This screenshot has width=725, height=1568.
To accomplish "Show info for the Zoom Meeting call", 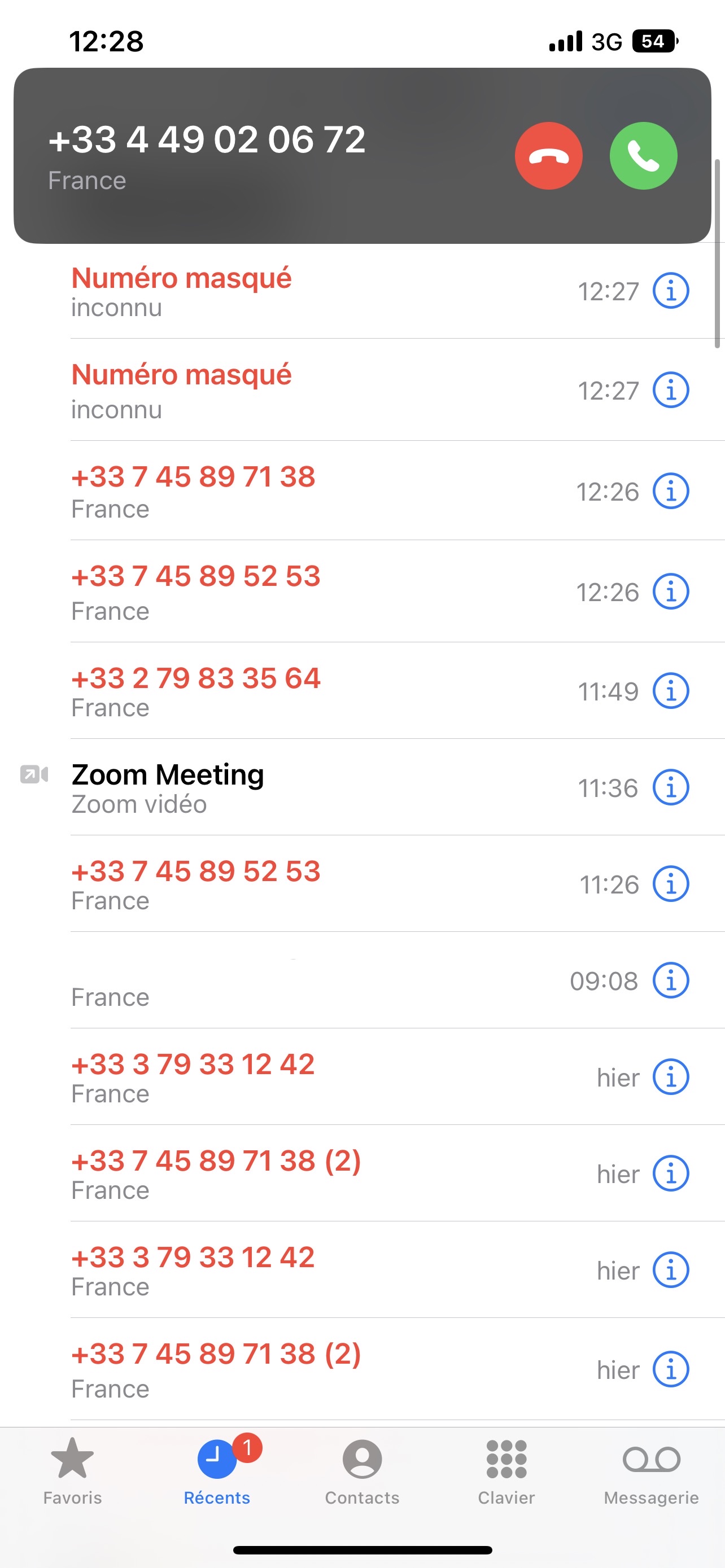I will (671, 787).
